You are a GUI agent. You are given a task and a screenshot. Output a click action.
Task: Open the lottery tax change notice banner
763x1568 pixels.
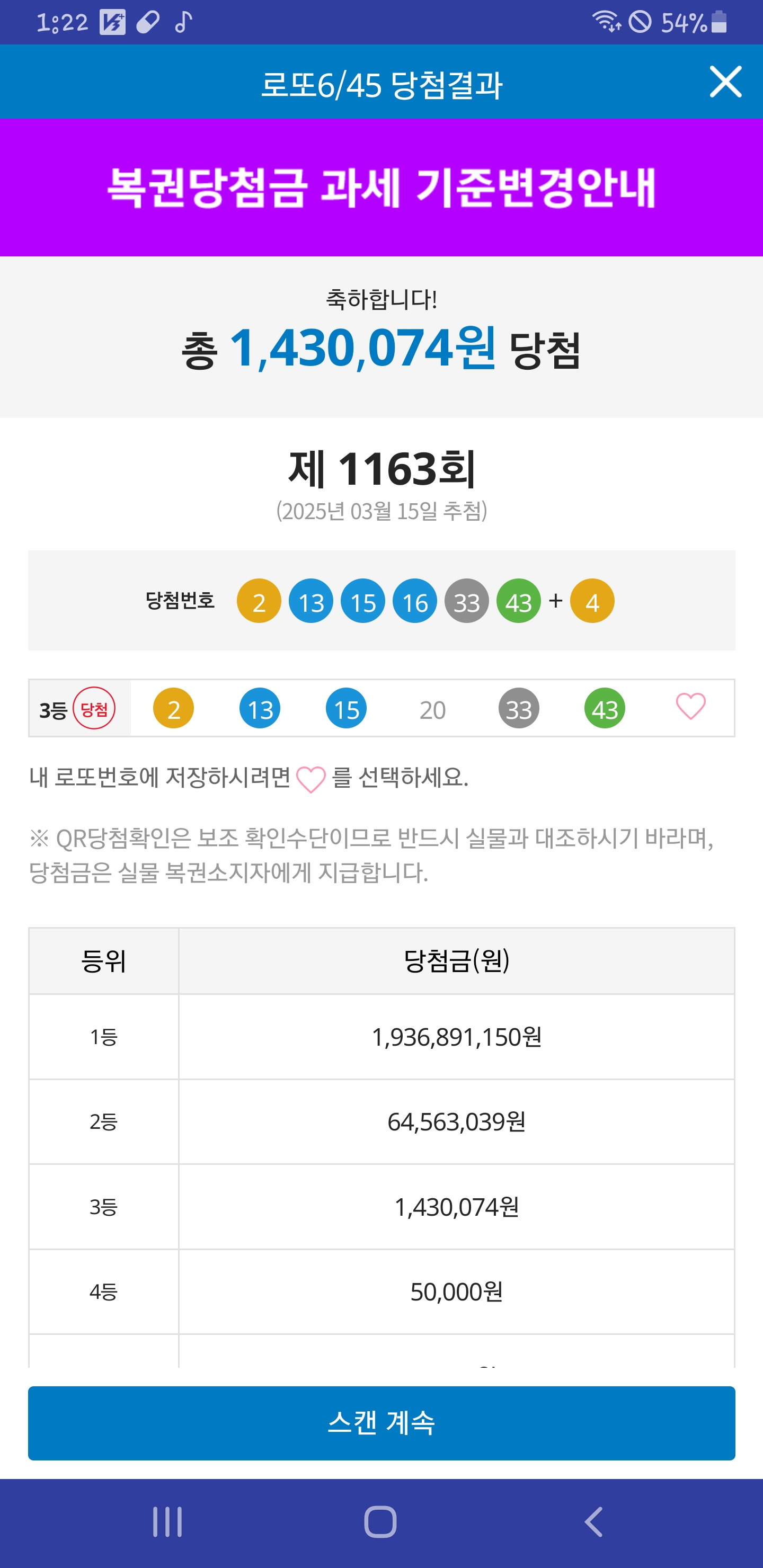pyautogui.click(x=381, y=188)
